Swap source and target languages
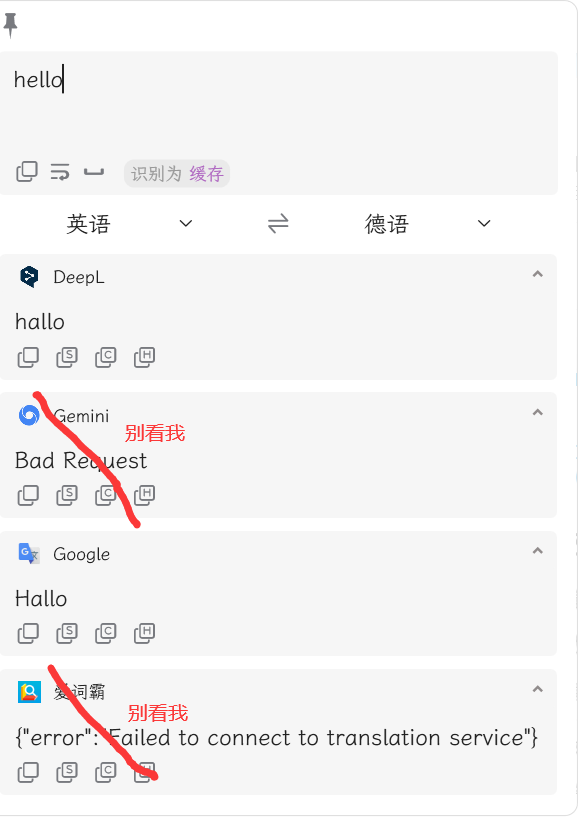This screenshot has height=817, width=578. click(x=278, y=224)
